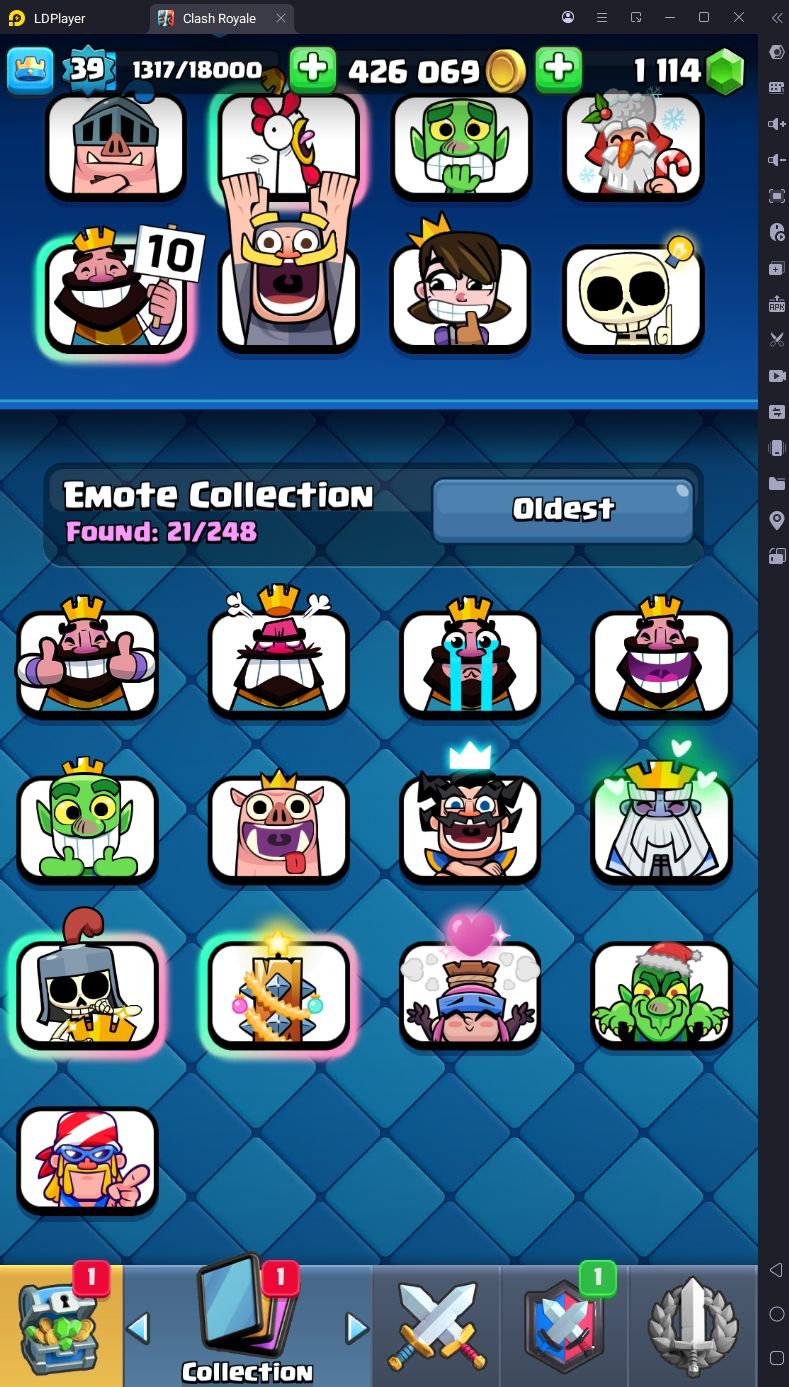Add more gems with the plus button
This screenshot has width=789, height=1387.
559,70
